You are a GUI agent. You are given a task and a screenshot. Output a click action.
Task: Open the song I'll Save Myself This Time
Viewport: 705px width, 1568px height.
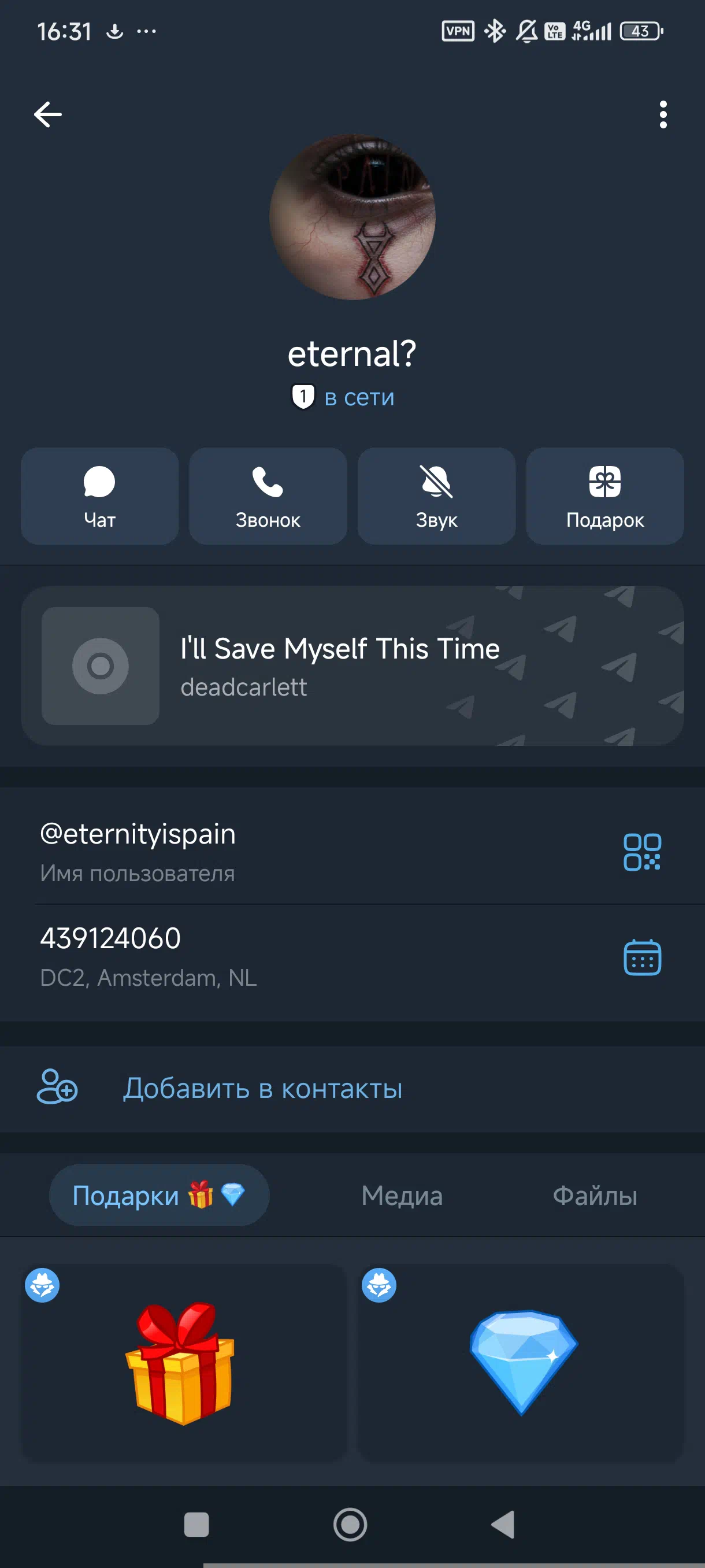click(x=352, y=665)
